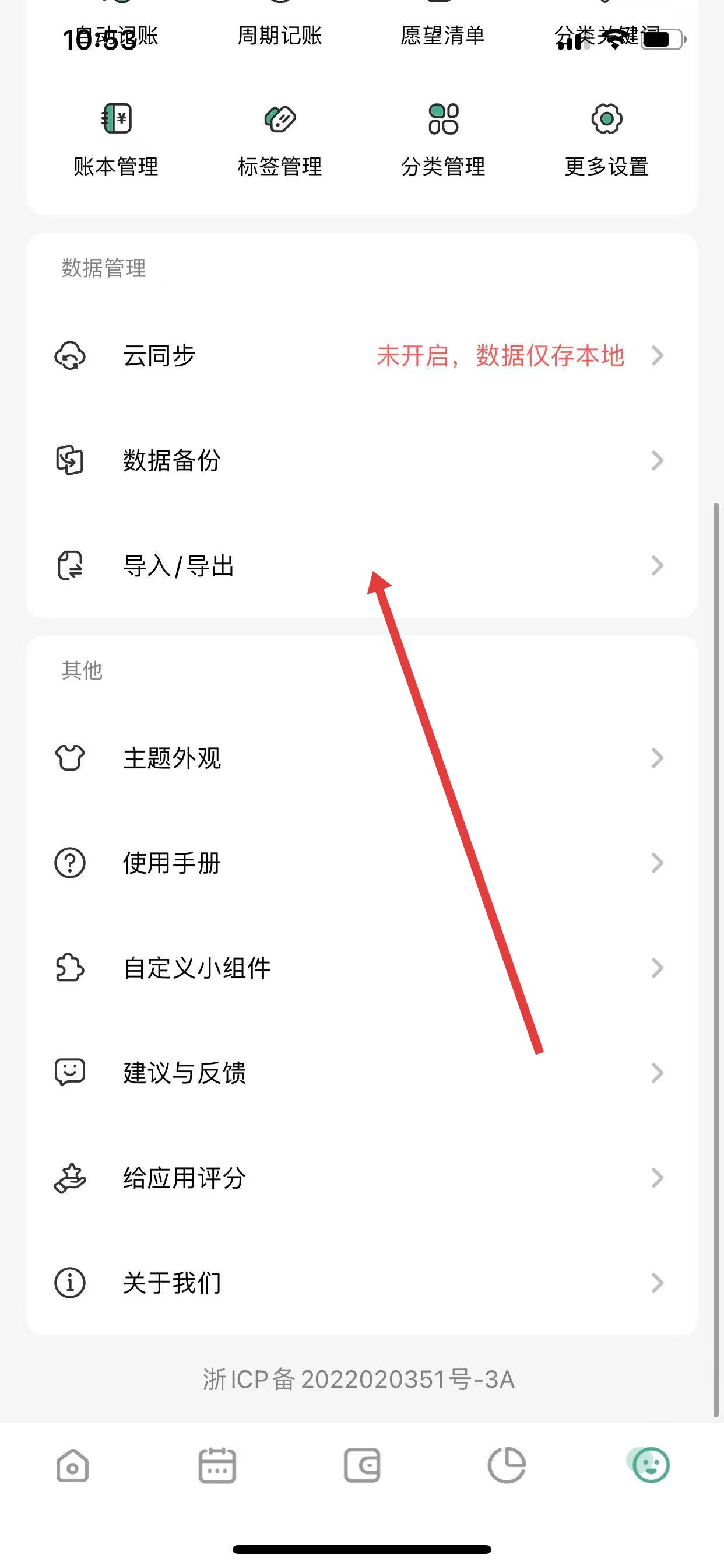This screenshot has height=1568, width=724.
Task: Open 建议与反馈 feedback page
Action: coord(361,1073)
